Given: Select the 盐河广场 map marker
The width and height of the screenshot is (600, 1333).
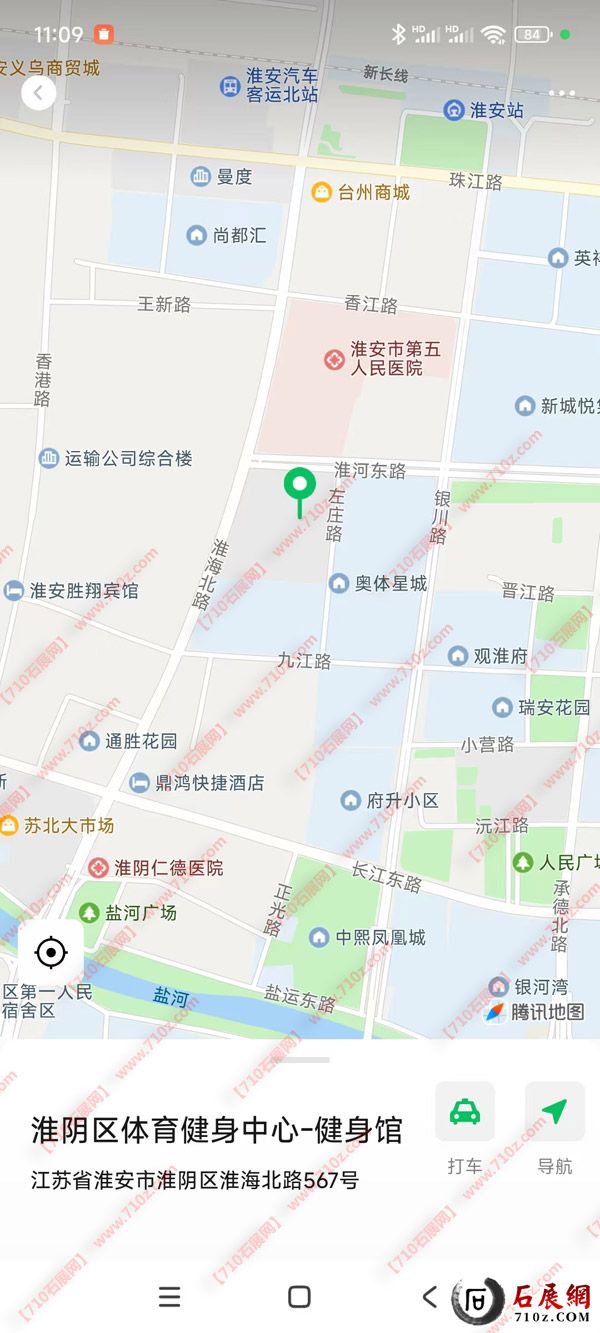Looking at the screenshot, I should (x=90, y=912).
